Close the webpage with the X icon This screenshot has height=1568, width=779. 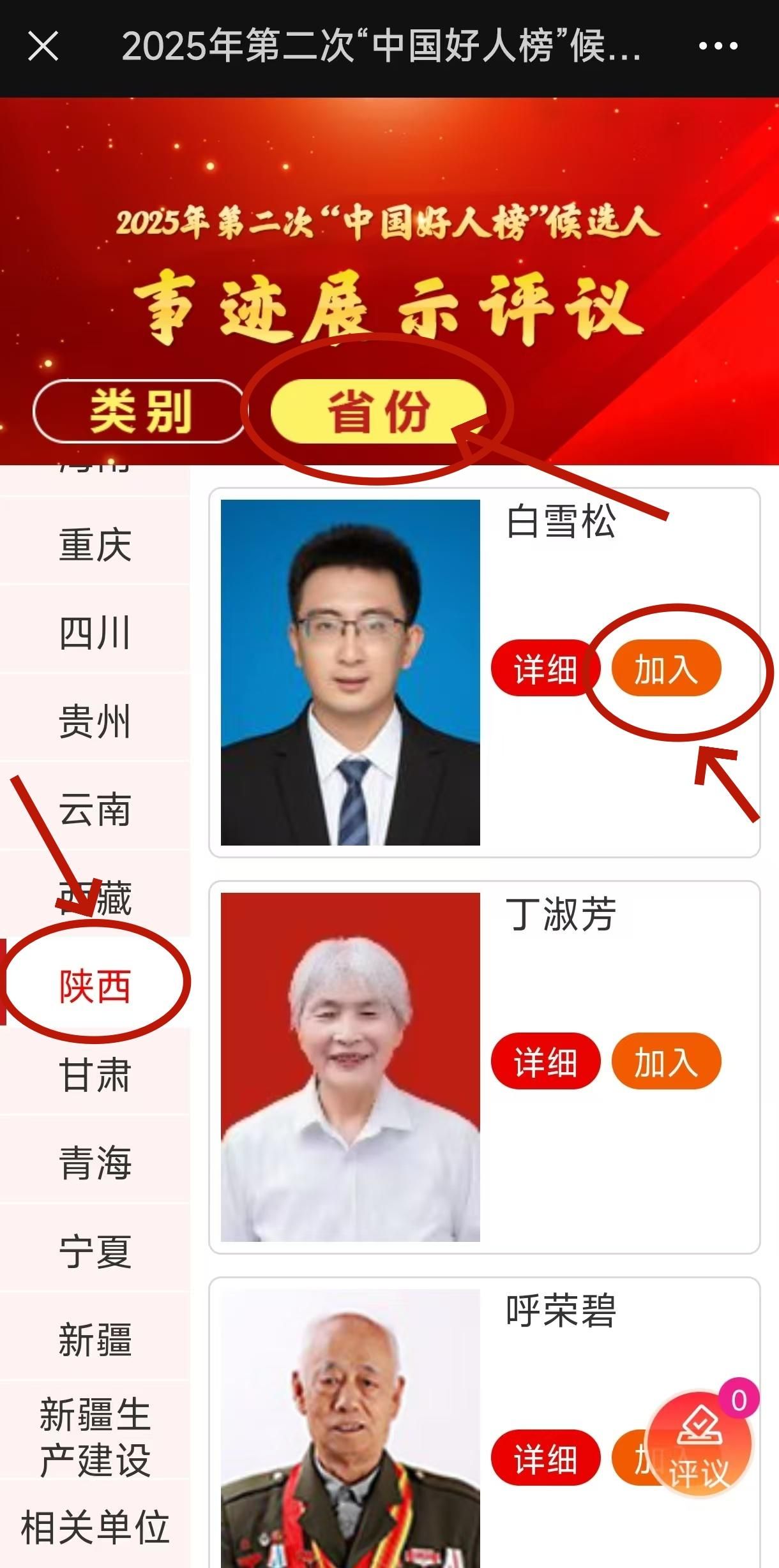pos(43,47)
